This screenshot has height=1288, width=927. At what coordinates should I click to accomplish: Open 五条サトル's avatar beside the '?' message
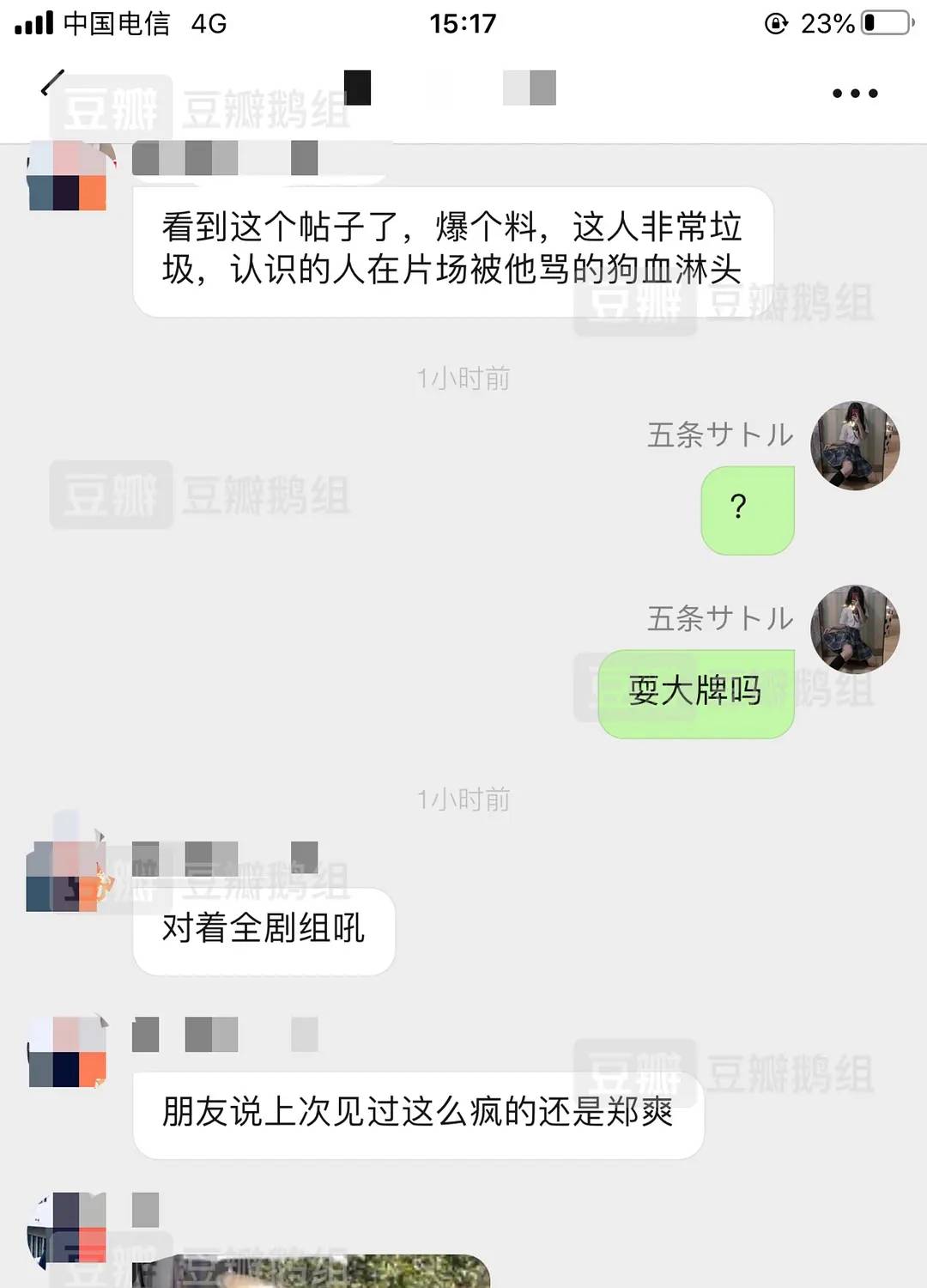click(855, 446)
